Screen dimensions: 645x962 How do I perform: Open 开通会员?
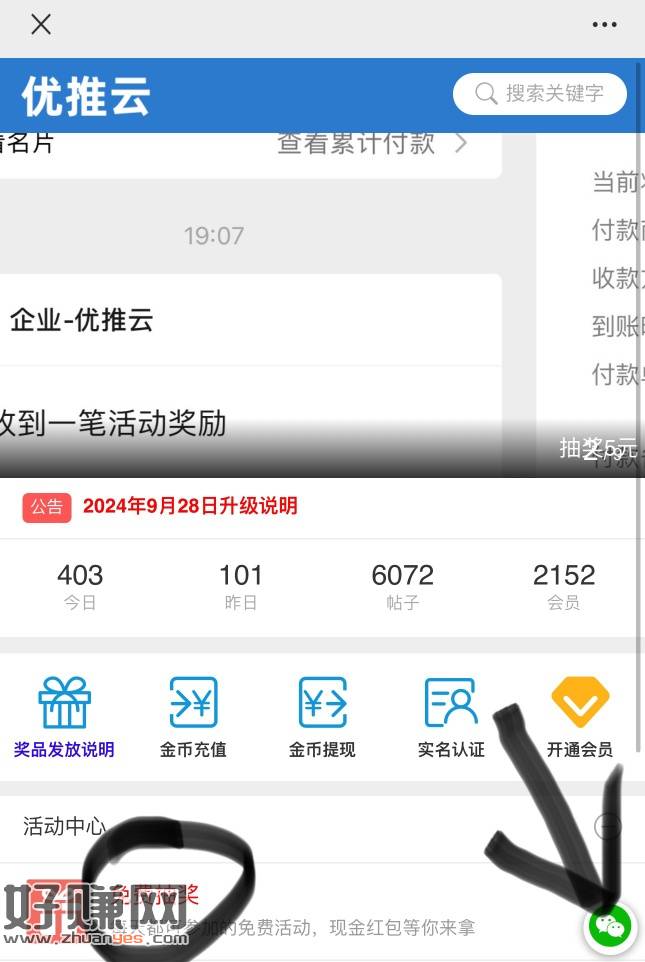(580, 716)
